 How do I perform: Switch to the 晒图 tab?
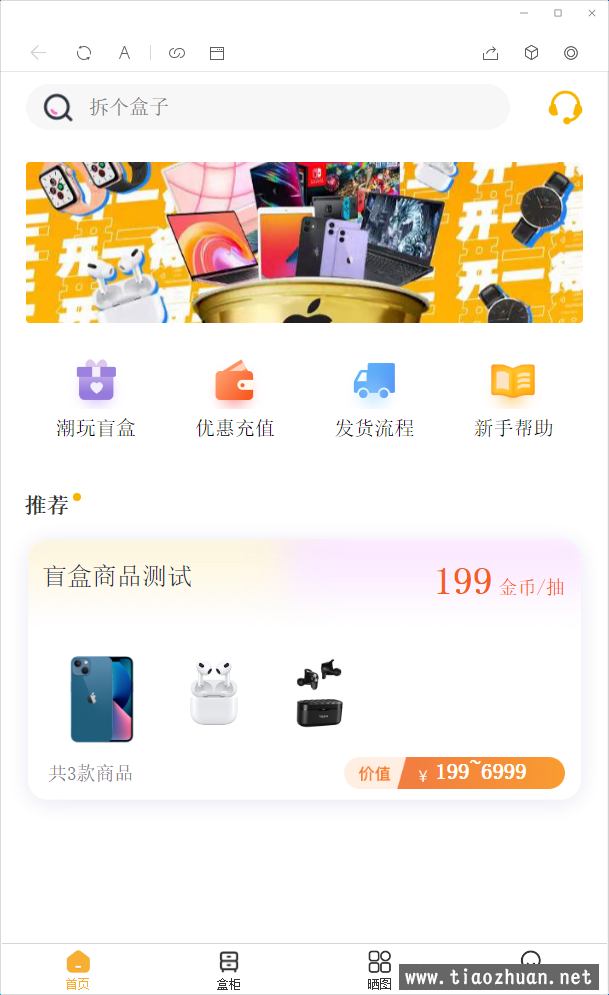tap(379, 970)
